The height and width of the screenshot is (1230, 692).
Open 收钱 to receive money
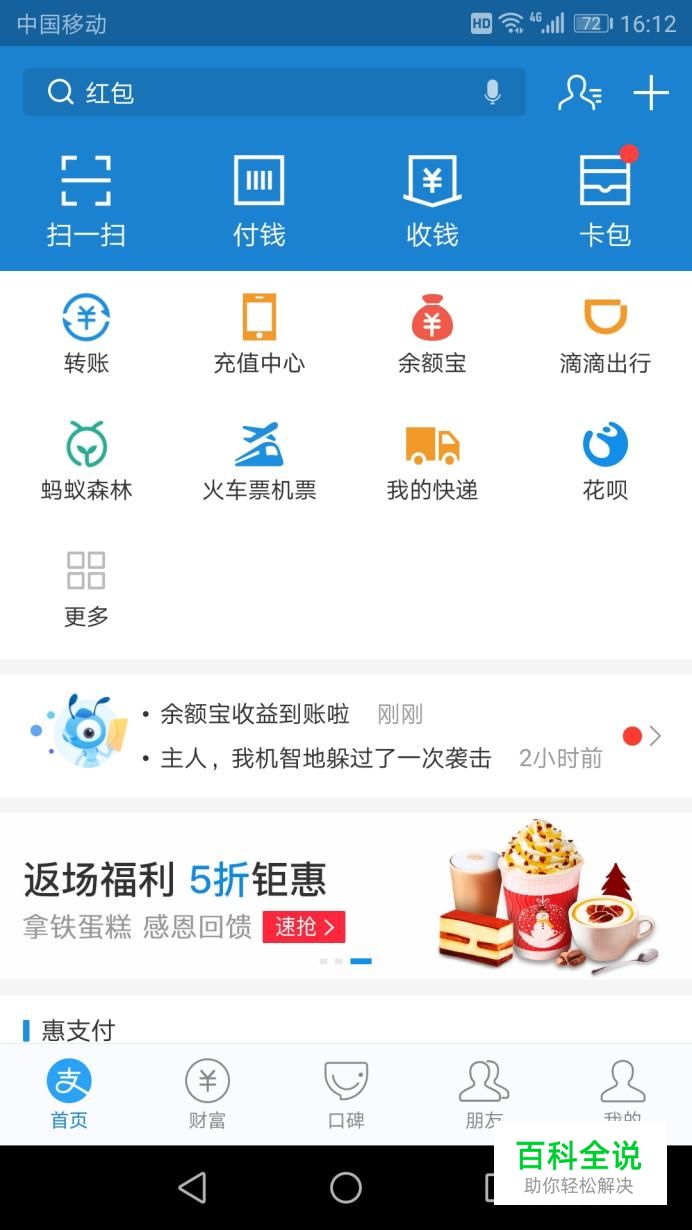[432, 200]
